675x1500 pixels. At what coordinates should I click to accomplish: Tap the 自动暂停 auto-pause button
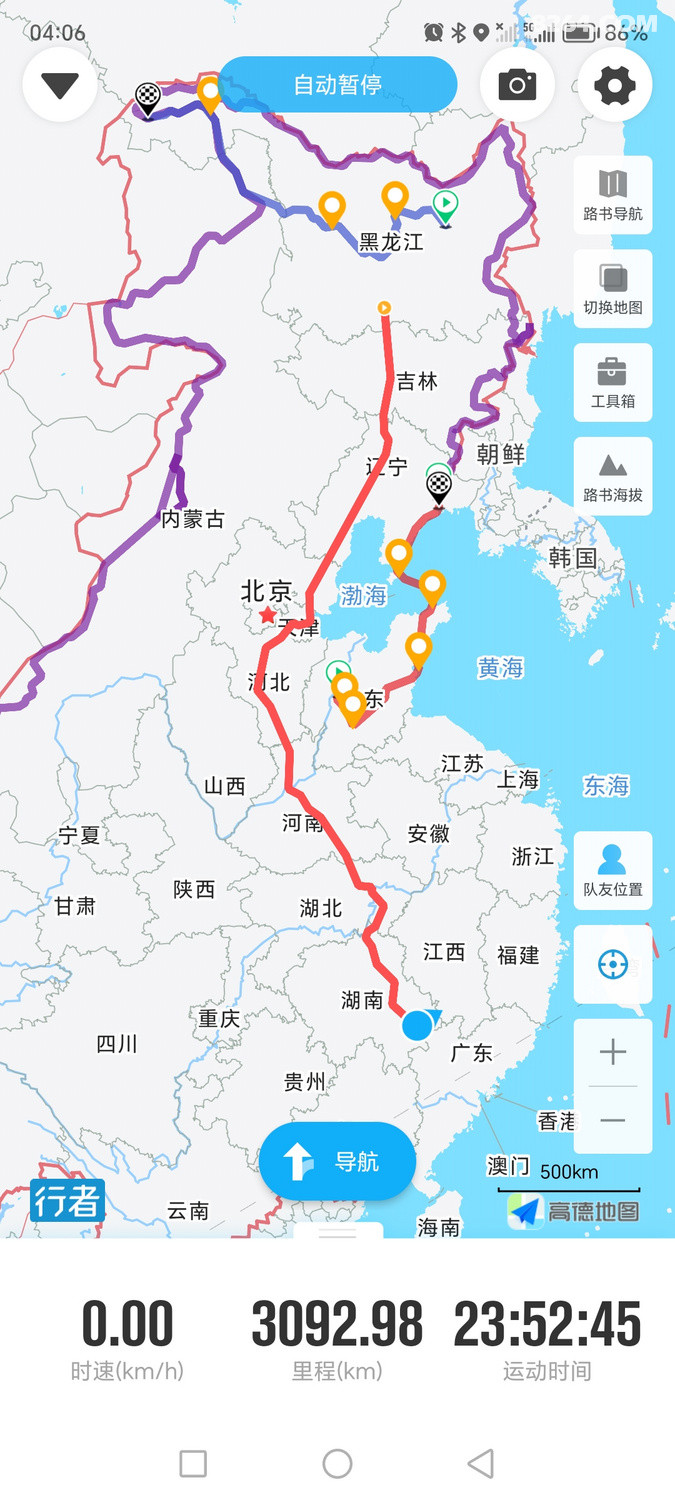[337, 85]
